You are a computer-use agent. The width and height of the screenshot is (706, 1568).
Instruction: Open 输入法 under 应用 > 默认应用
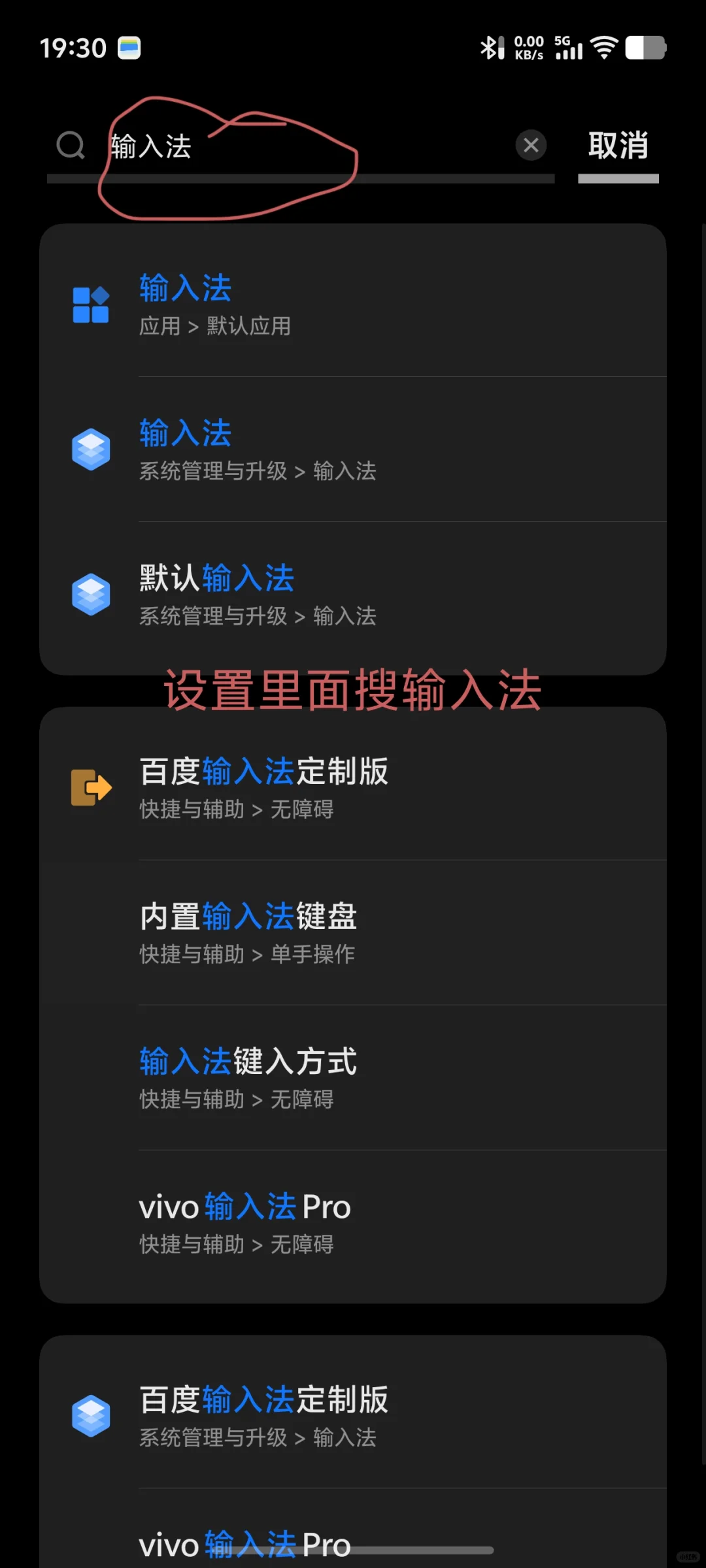(185, 287)
